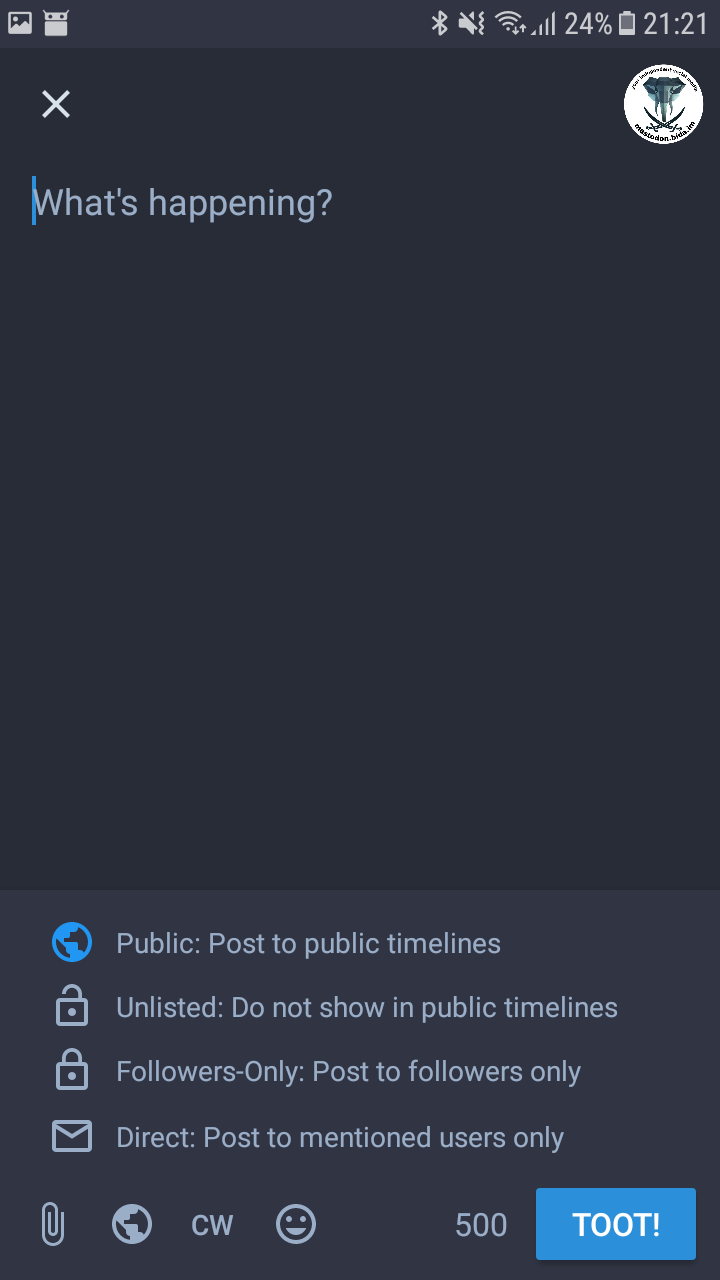Pick Direct: post to mentioned users
This screenshot has height=1280, width=720.
[340, 1137]
